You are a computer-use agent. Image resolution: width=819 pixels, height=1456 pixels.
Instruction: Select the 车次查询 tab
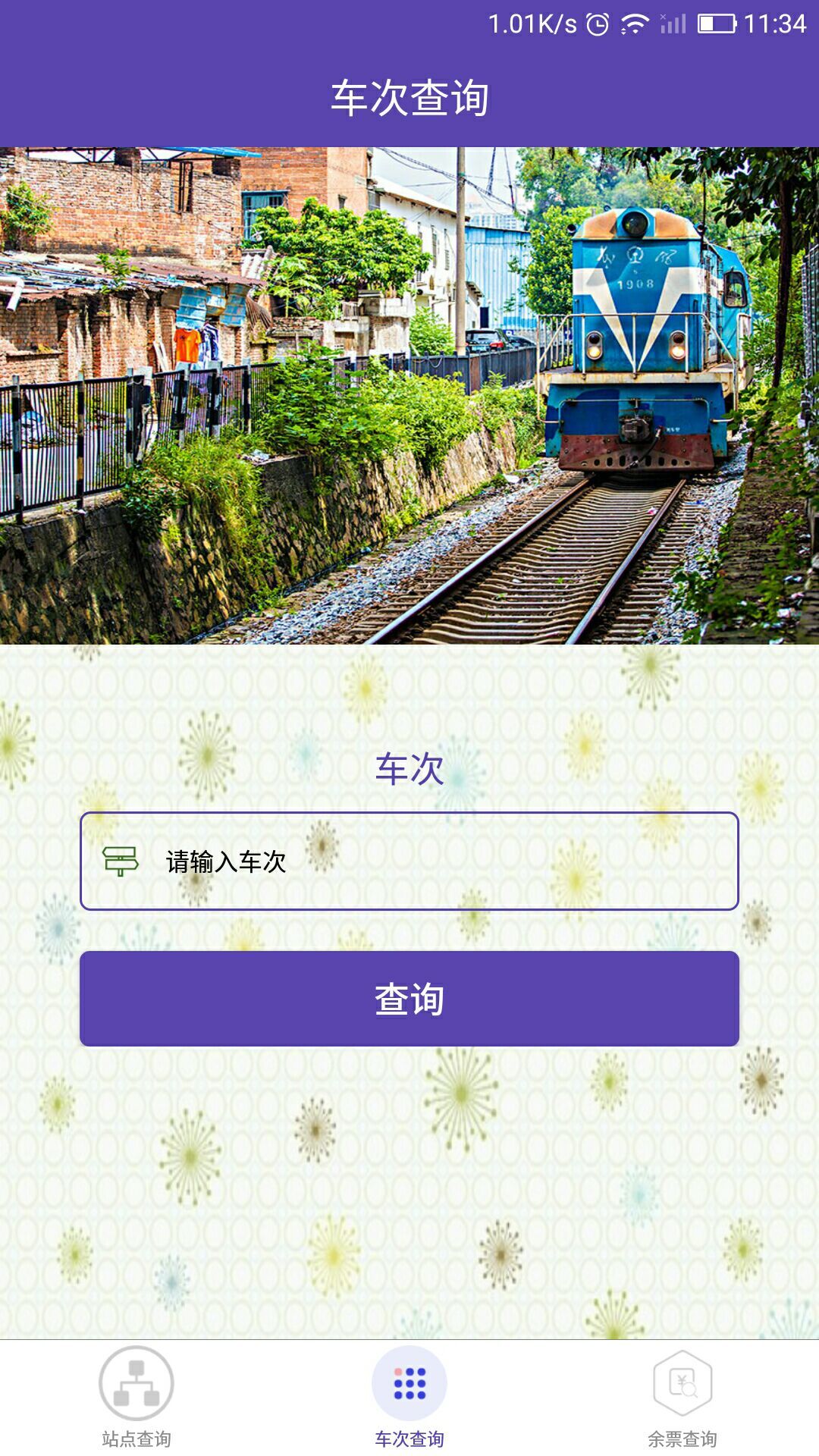(x=409, y=1397)
